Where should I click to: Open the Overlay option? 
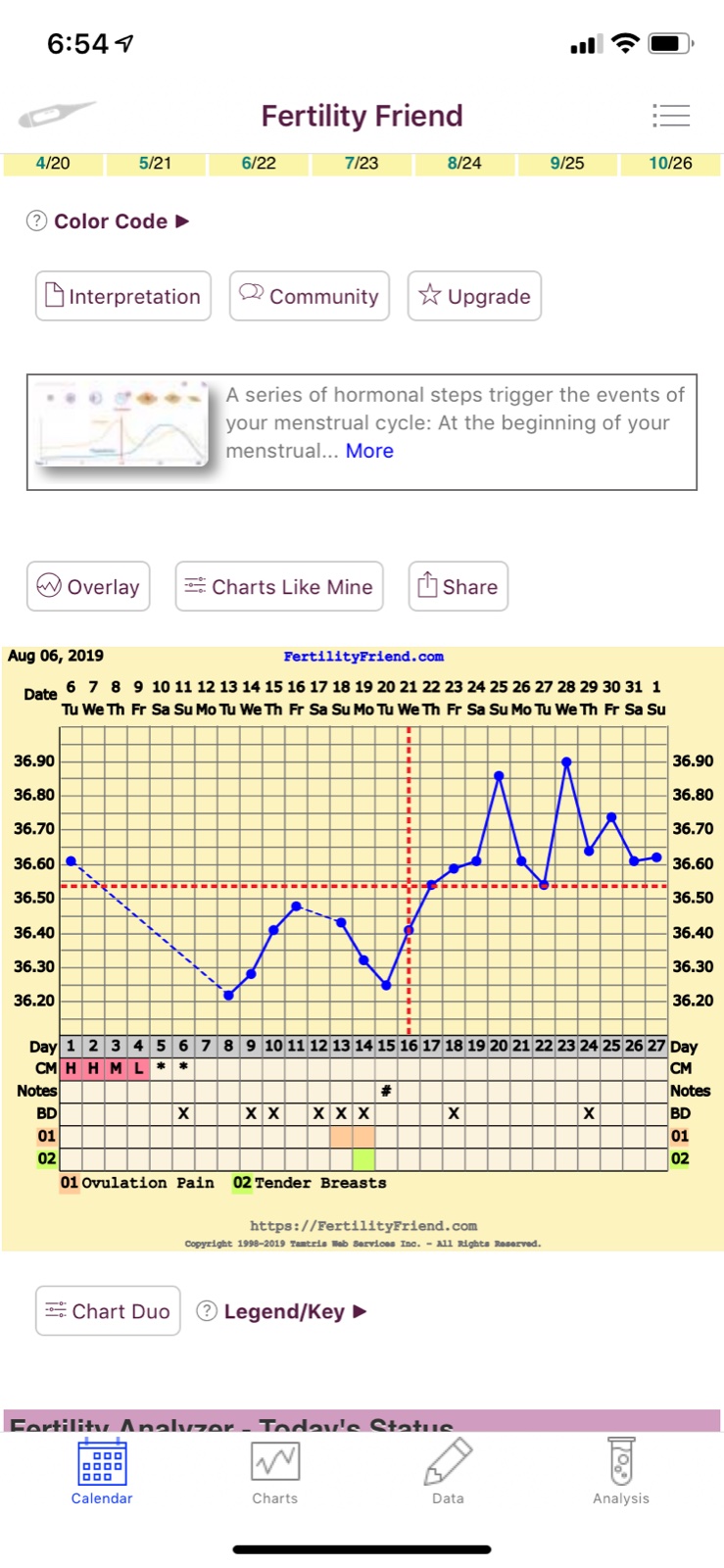click(88, 586)
